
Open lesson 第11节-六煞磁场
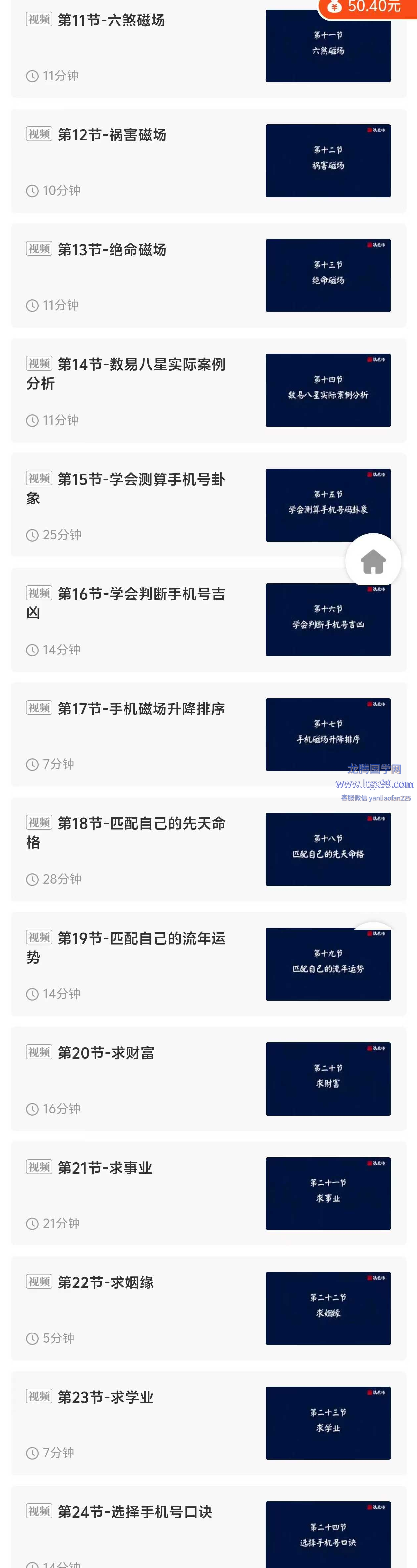coord(111,21)
